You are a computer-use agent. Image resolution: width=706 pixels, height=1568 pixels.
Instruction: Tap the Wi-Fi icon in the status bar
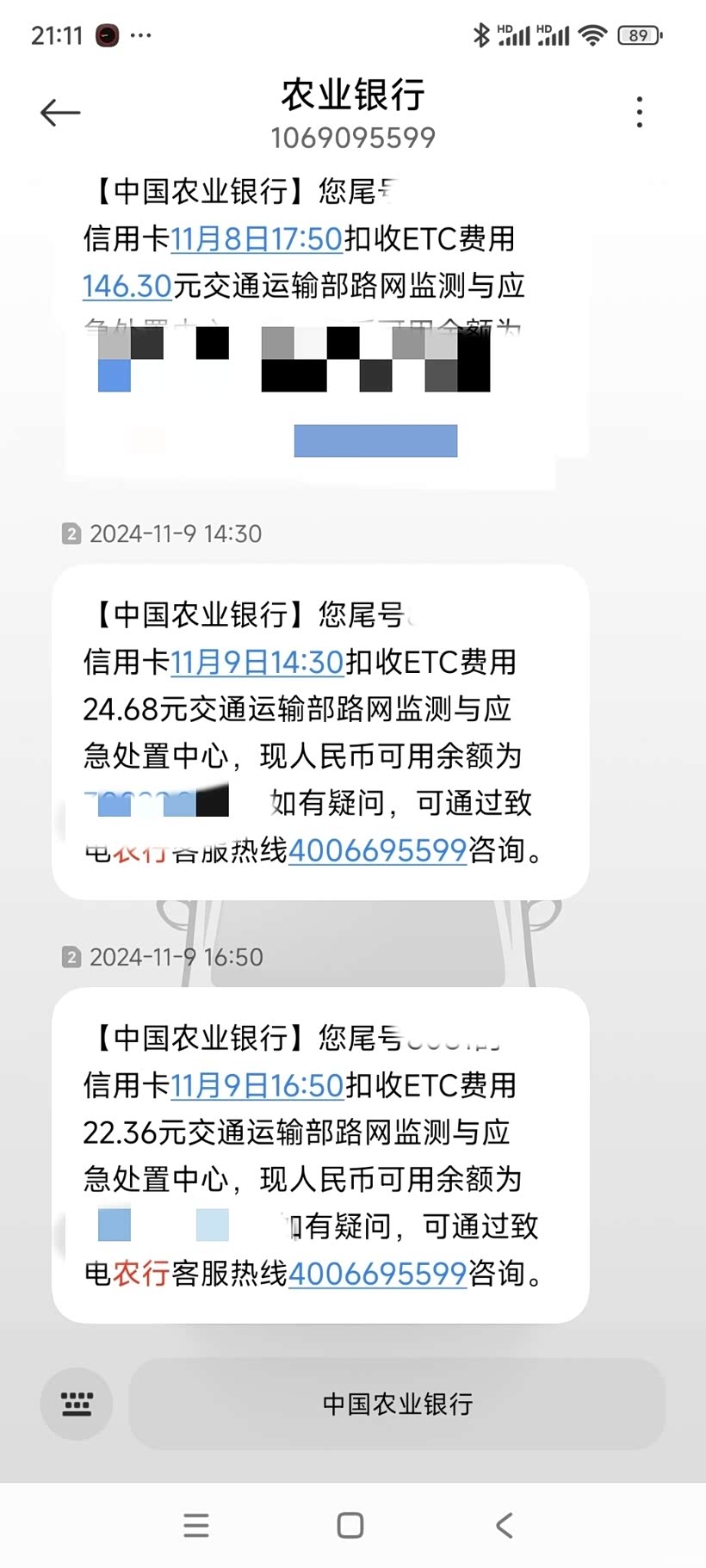[591, 35]
